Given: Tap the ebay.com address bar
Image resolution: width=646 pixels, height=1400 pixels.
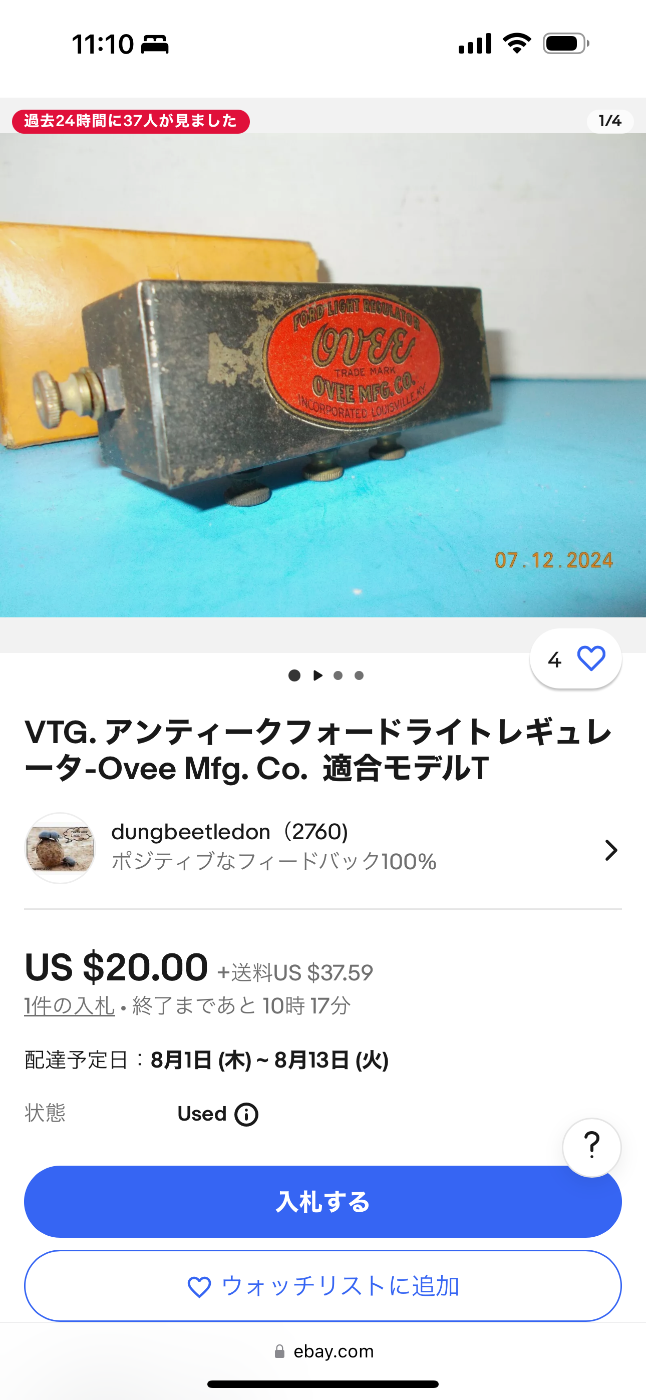Looking at the screenshot, I should (x=323, y=1351).
